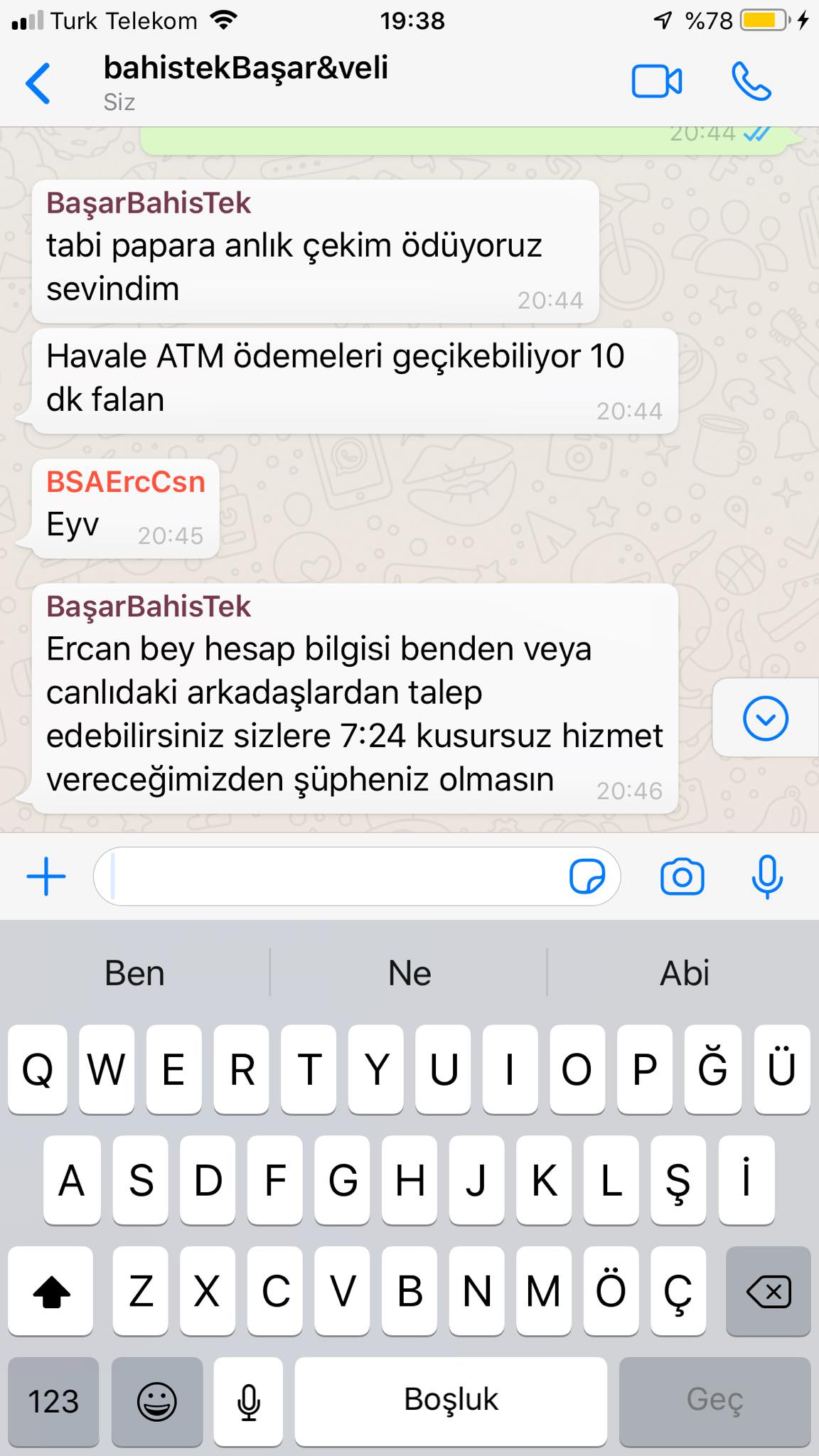Start keyboard dictation
819x1456 pixels.
[248, 1401]
